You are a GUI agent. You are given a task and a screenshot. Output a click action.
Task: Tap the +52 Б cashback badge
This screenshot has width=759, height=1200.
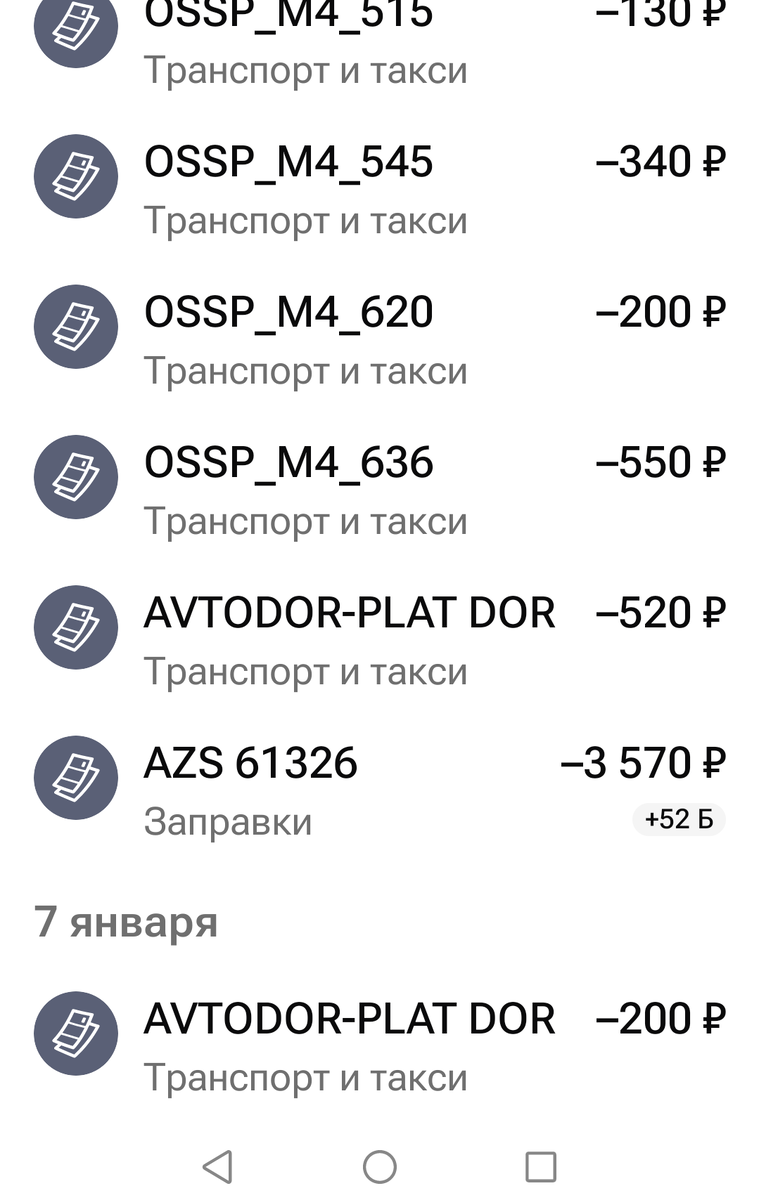click(x=679, y=820)
